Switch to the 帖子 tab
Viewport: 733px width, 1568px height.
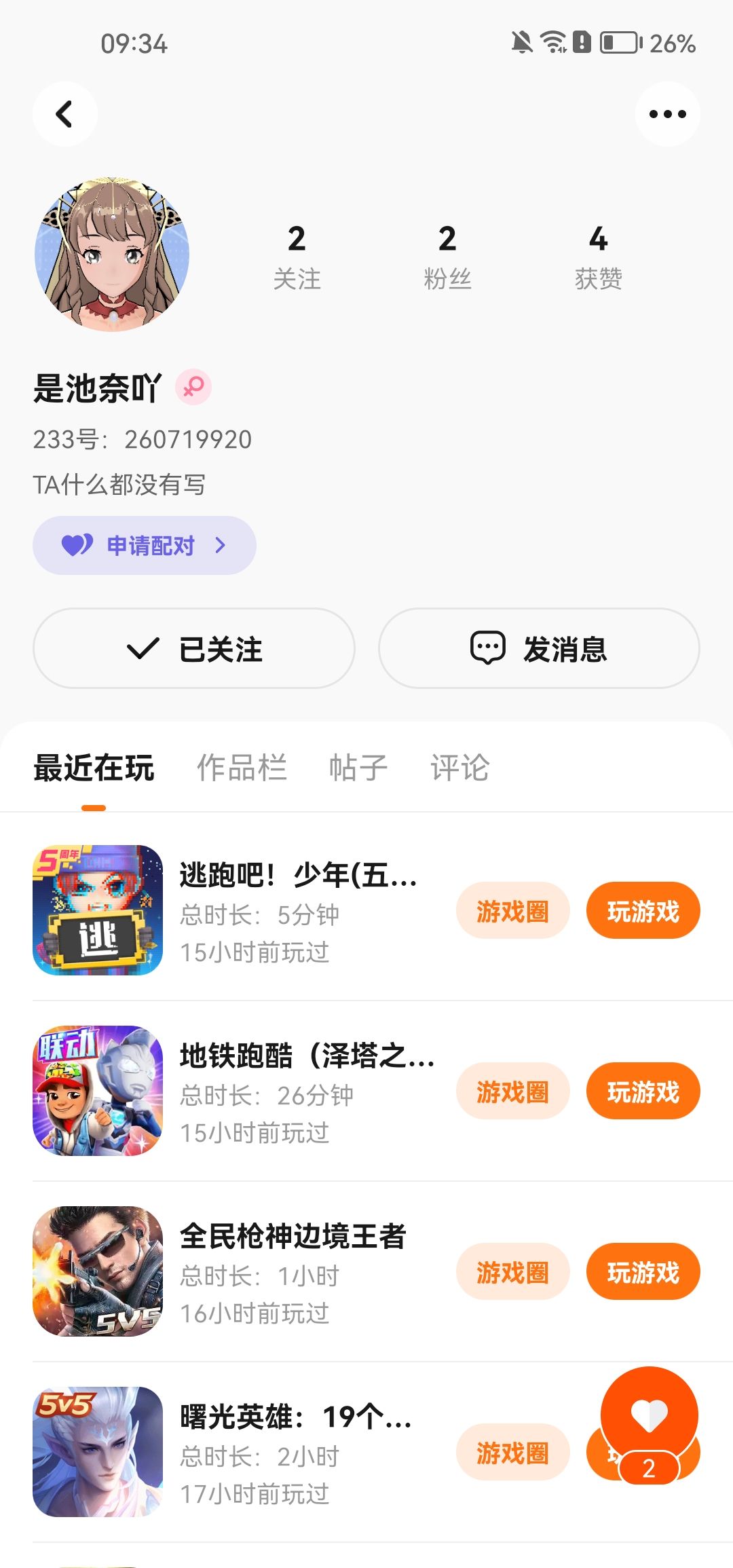click(x=358, y=768)
